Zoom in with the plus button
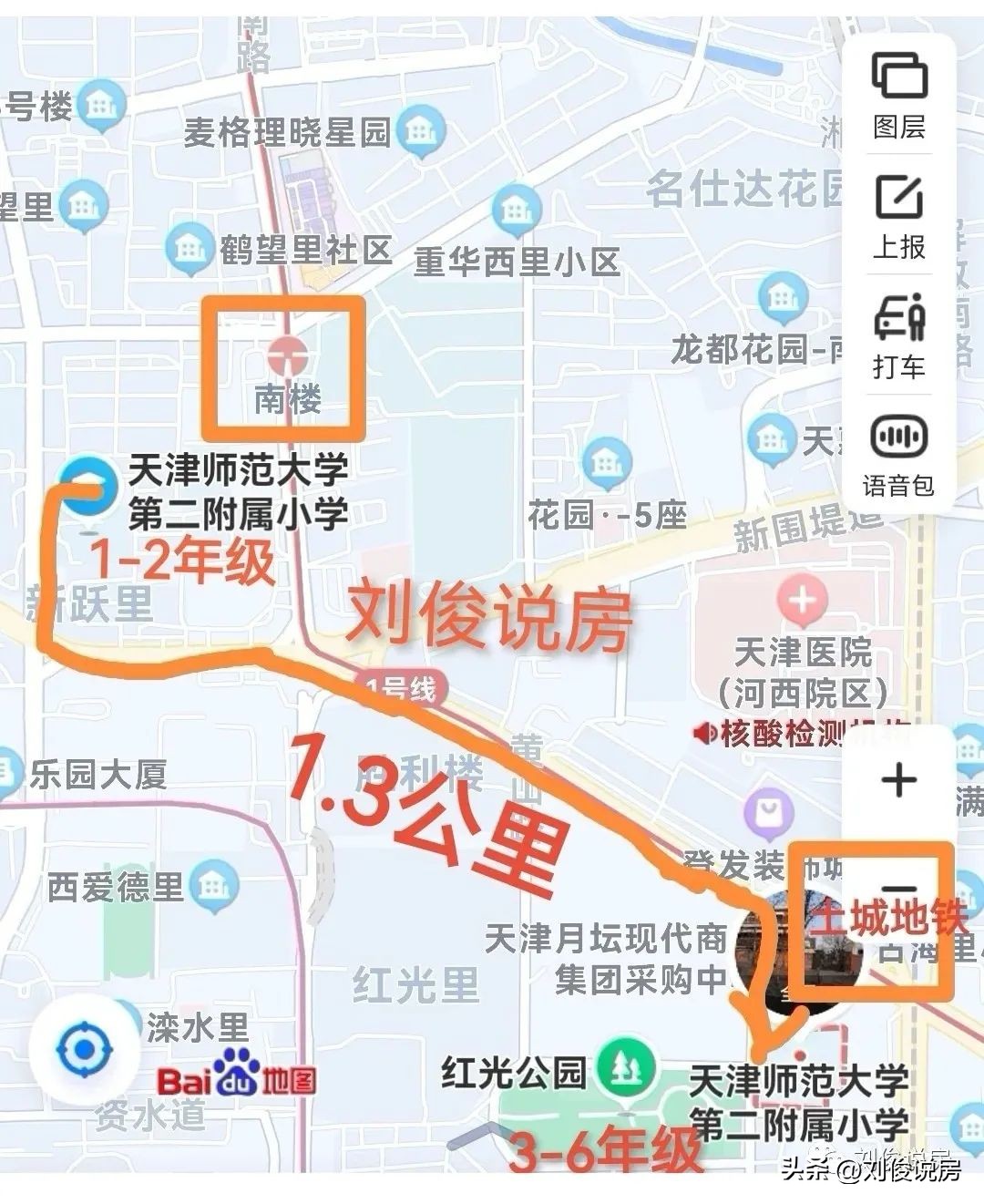Screen dimensions: 984x1204 pyautogui.click(x=898, y=779)
